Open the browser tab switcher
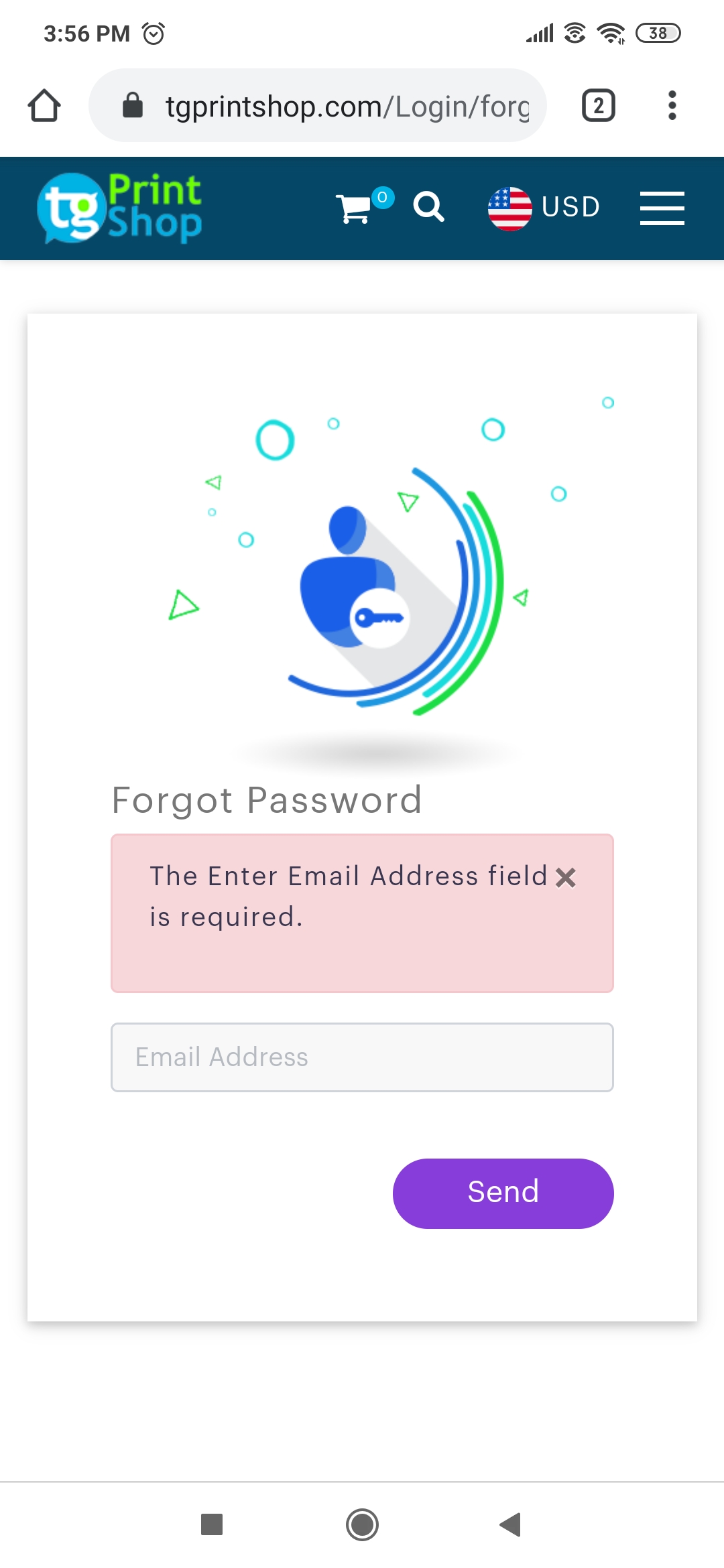This screenshot has width=724, height=1568. pyautogui.click(x=598, y=105)
